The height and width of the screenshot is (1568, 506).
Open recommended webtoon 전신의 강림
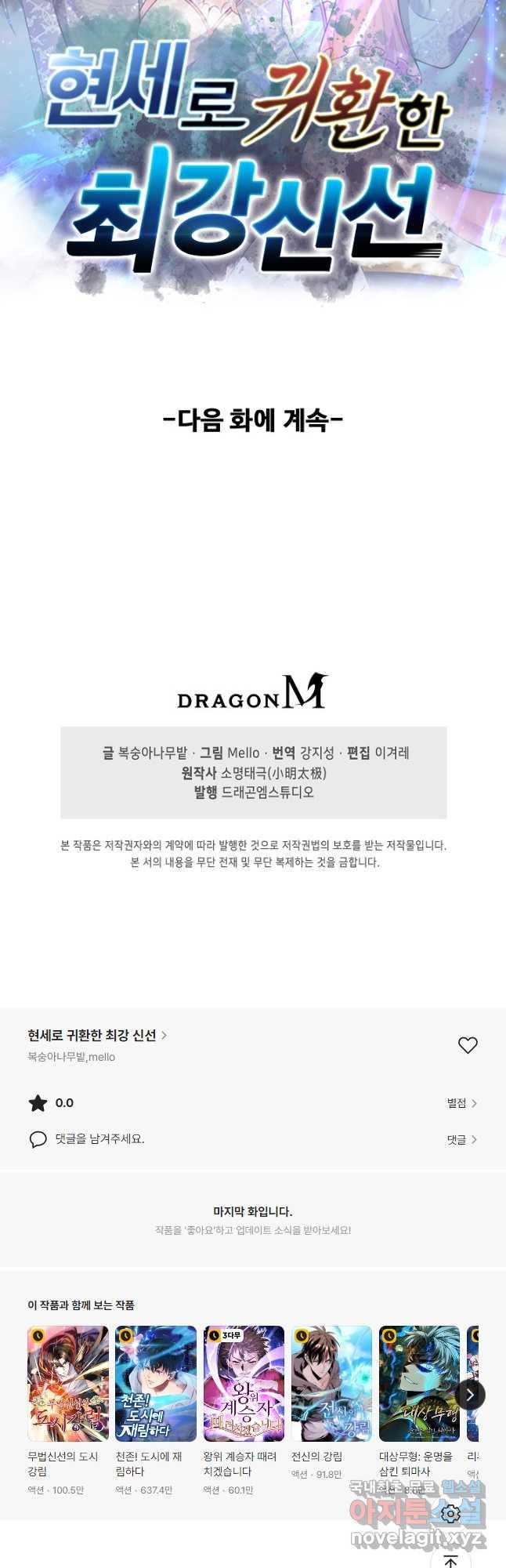(331, 1384)
